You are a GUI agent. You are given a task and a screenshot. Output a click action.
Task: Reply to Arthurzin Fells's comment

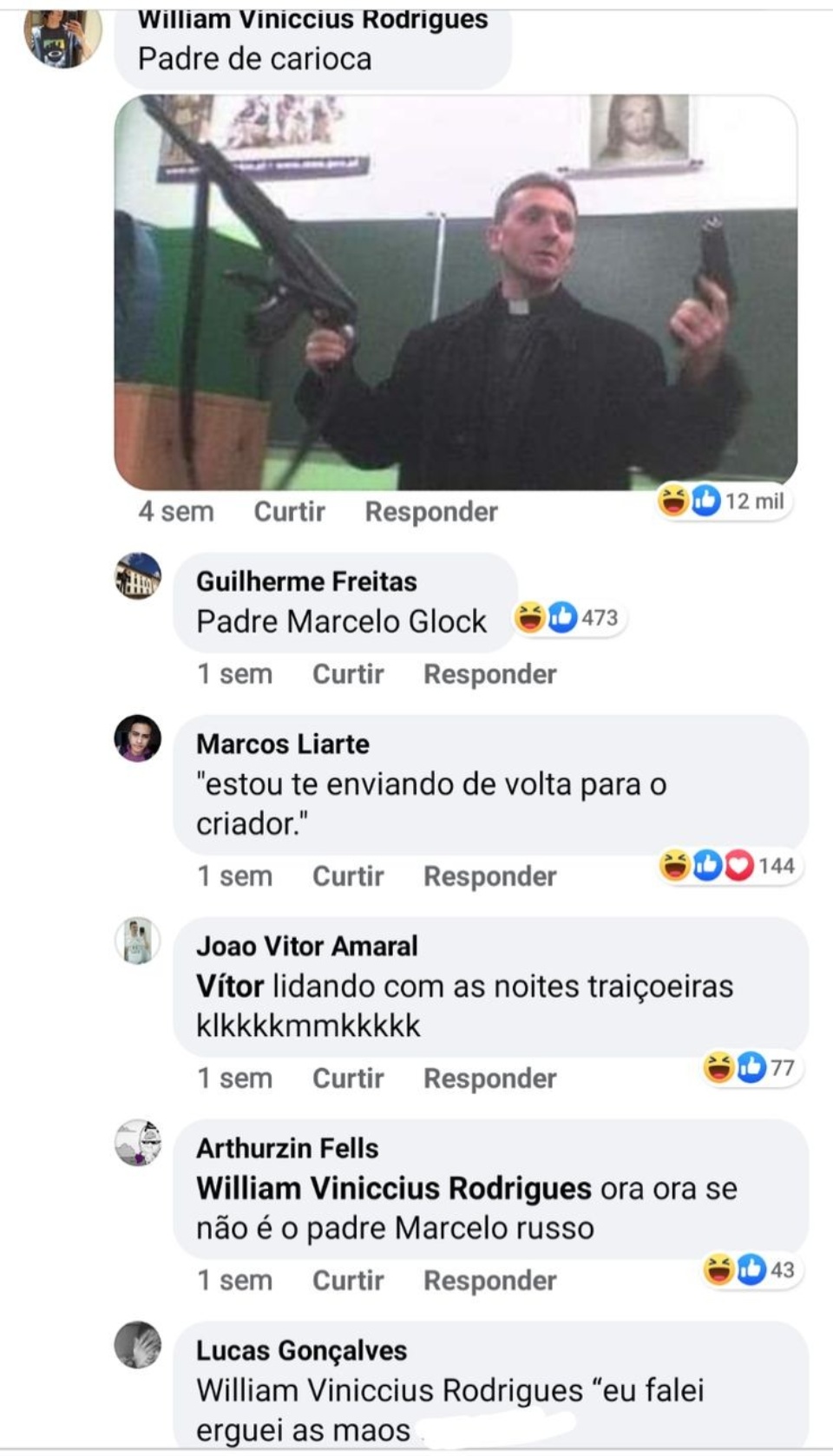490,1281
